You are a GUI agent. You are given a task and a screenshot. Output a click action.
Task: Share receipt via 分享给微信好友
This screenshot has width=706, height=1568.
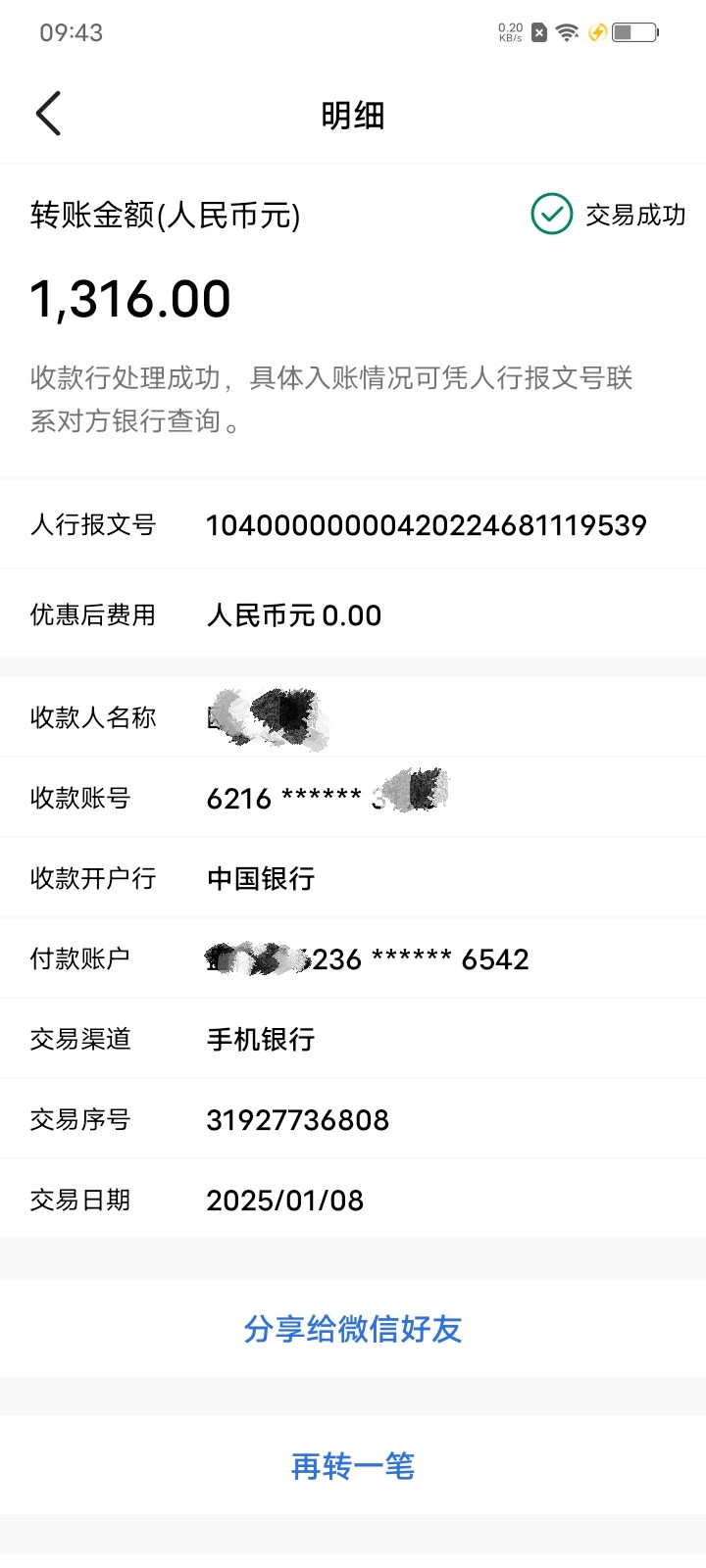[x=353, y=1329]
